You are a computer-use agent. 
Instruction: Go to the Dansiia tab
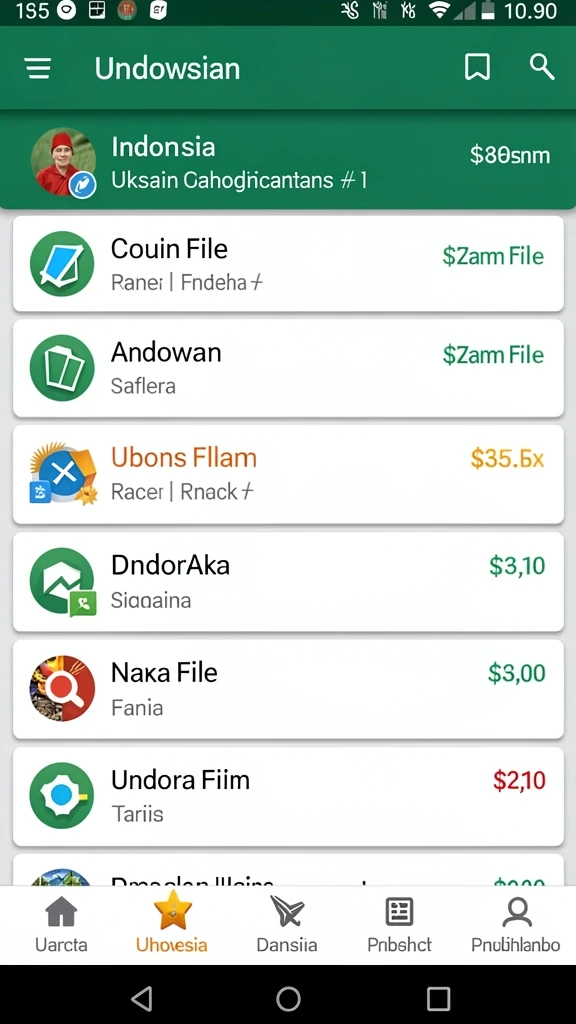click(287, 924)
